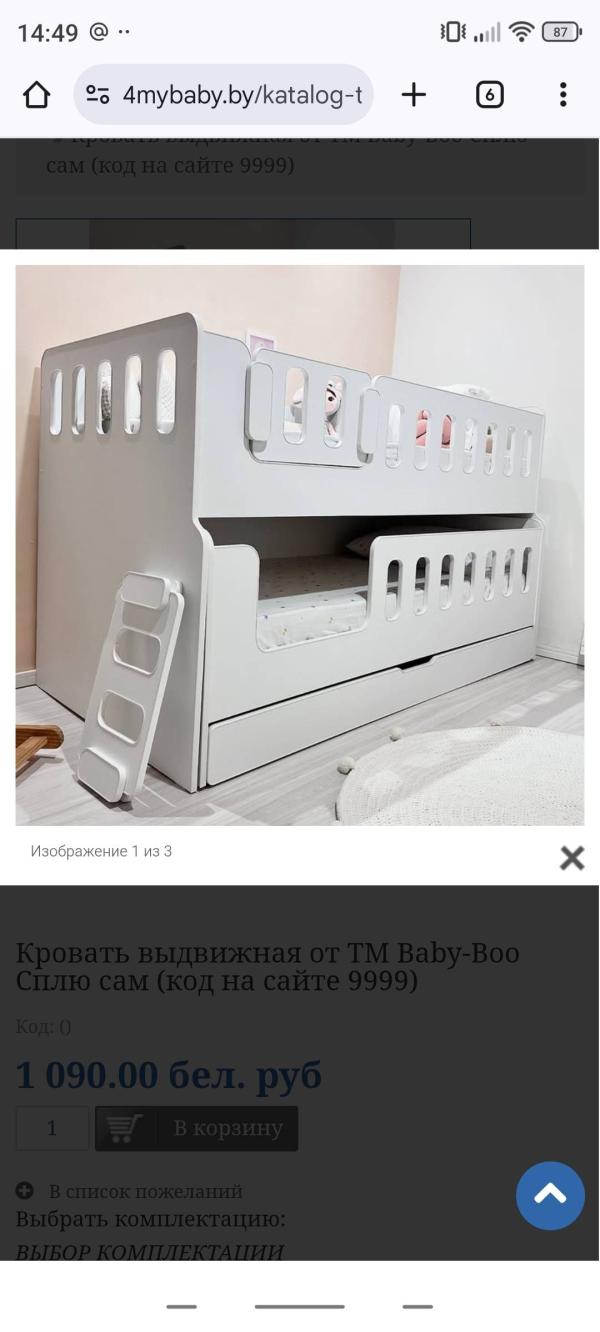Open a new browser tab
The image size is (600, 1332).
click(x=413, y=95)
